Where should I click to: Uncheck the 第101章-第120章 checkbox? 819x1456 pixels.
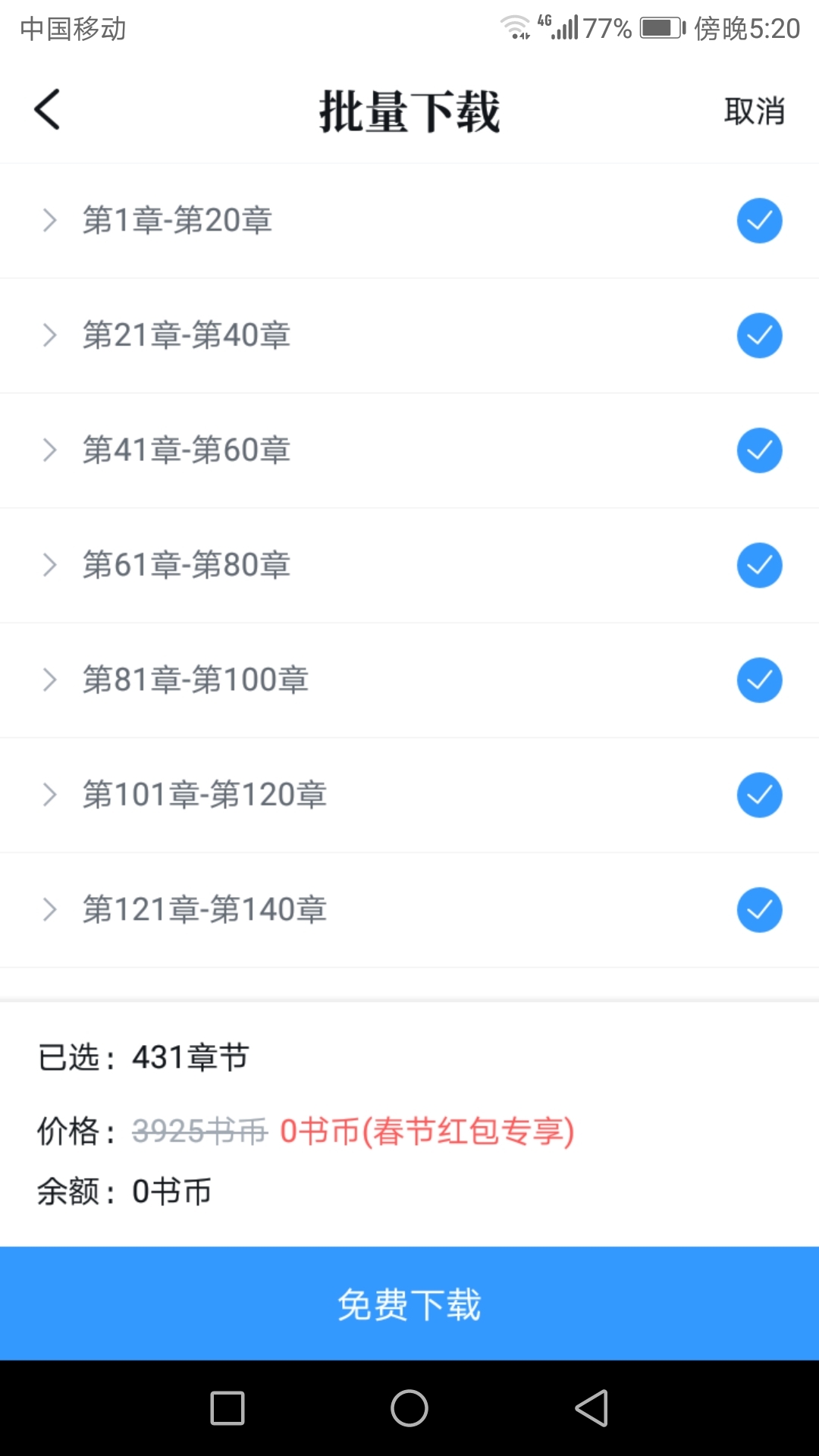(759, 795)
